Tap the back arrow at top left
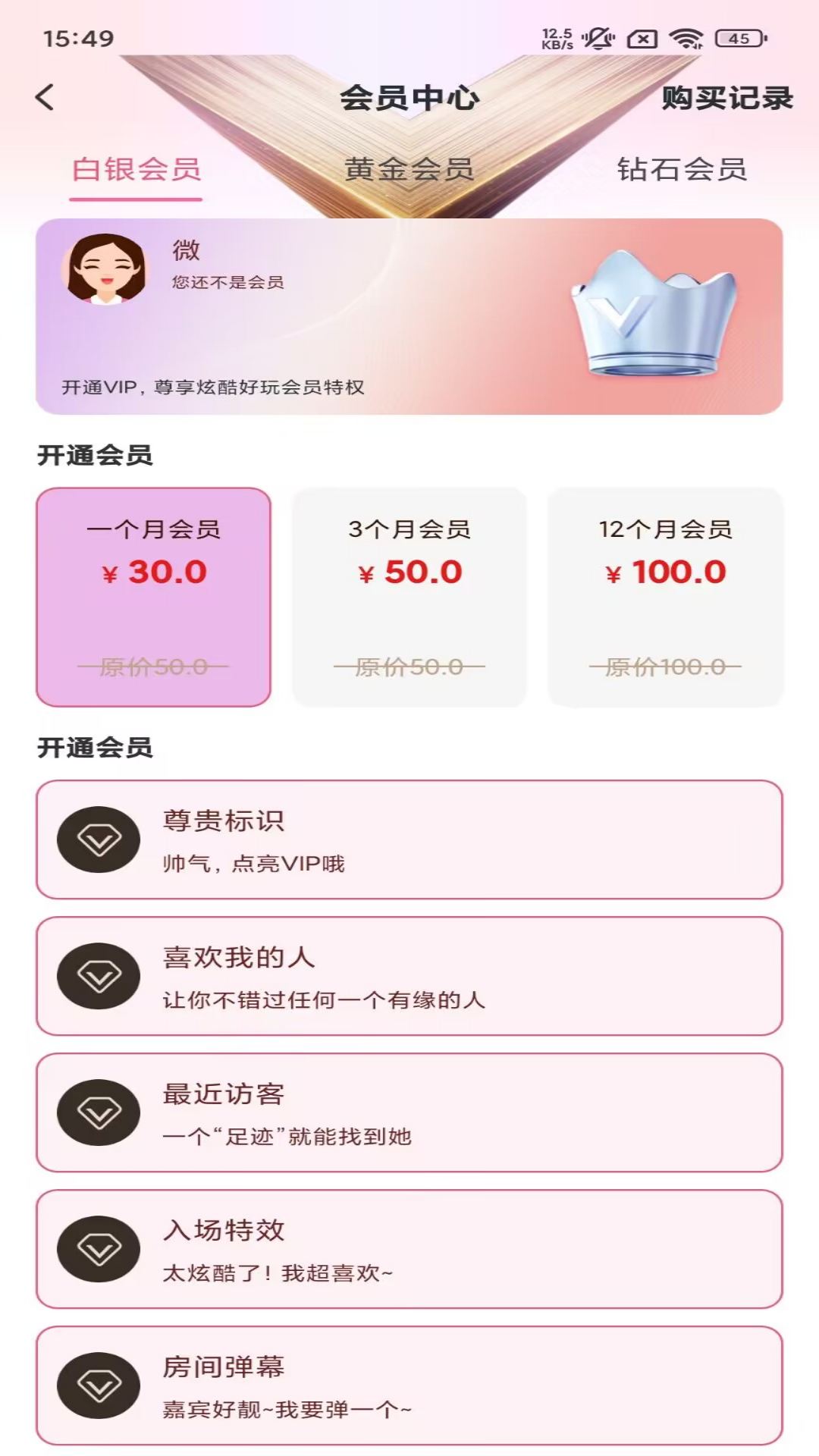819x1456 pixels. [x=45, y=97]
